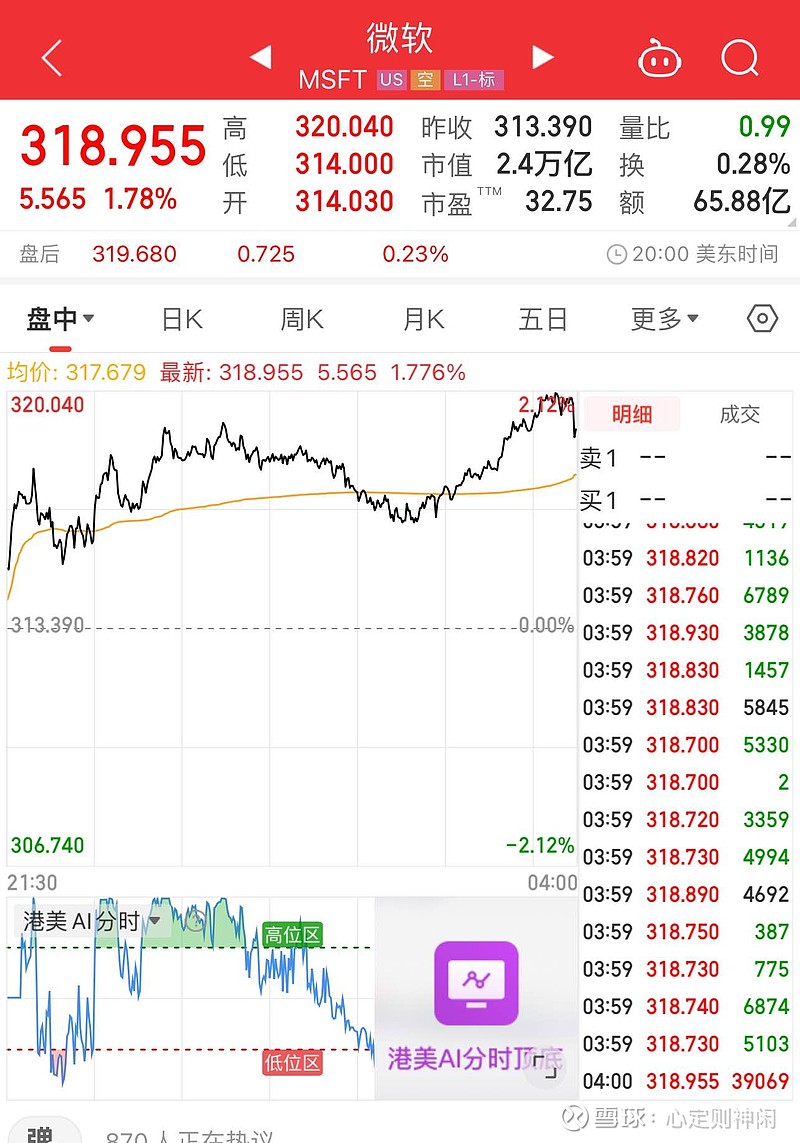Image resolution: width=800 pixels, height=1143 pixels.
Task: Open the 明细 trade details panel
Action: (x=631, y=414)
